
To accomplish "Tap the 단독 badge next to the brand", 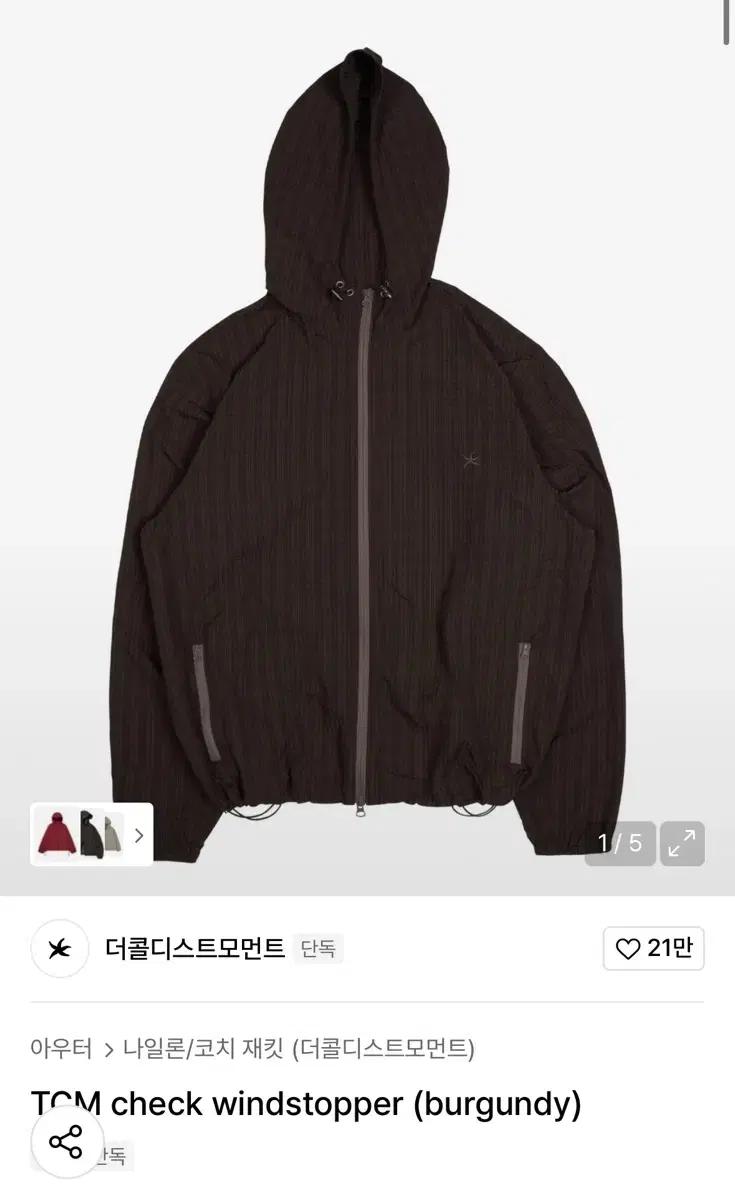I will pos(319,947).
